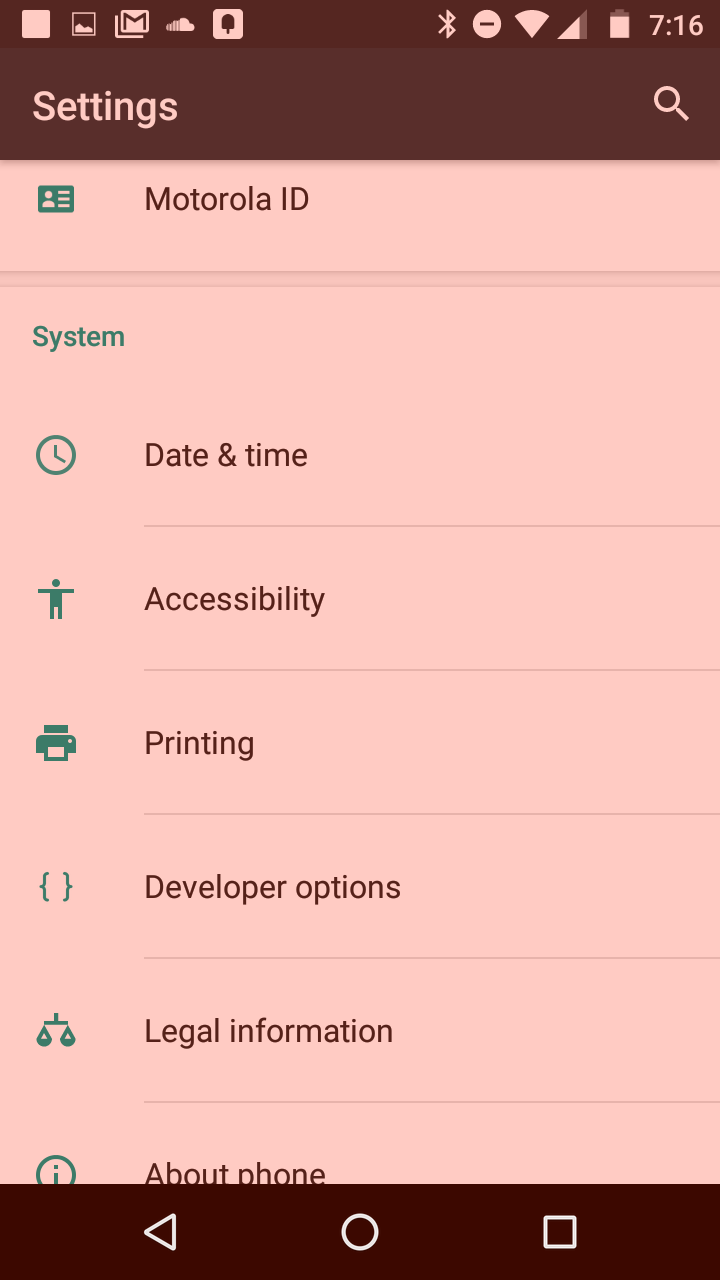This screenshot has height=1280, width=720.
Task: Open the recent apps view
Action: click(x=560, y=1232)
